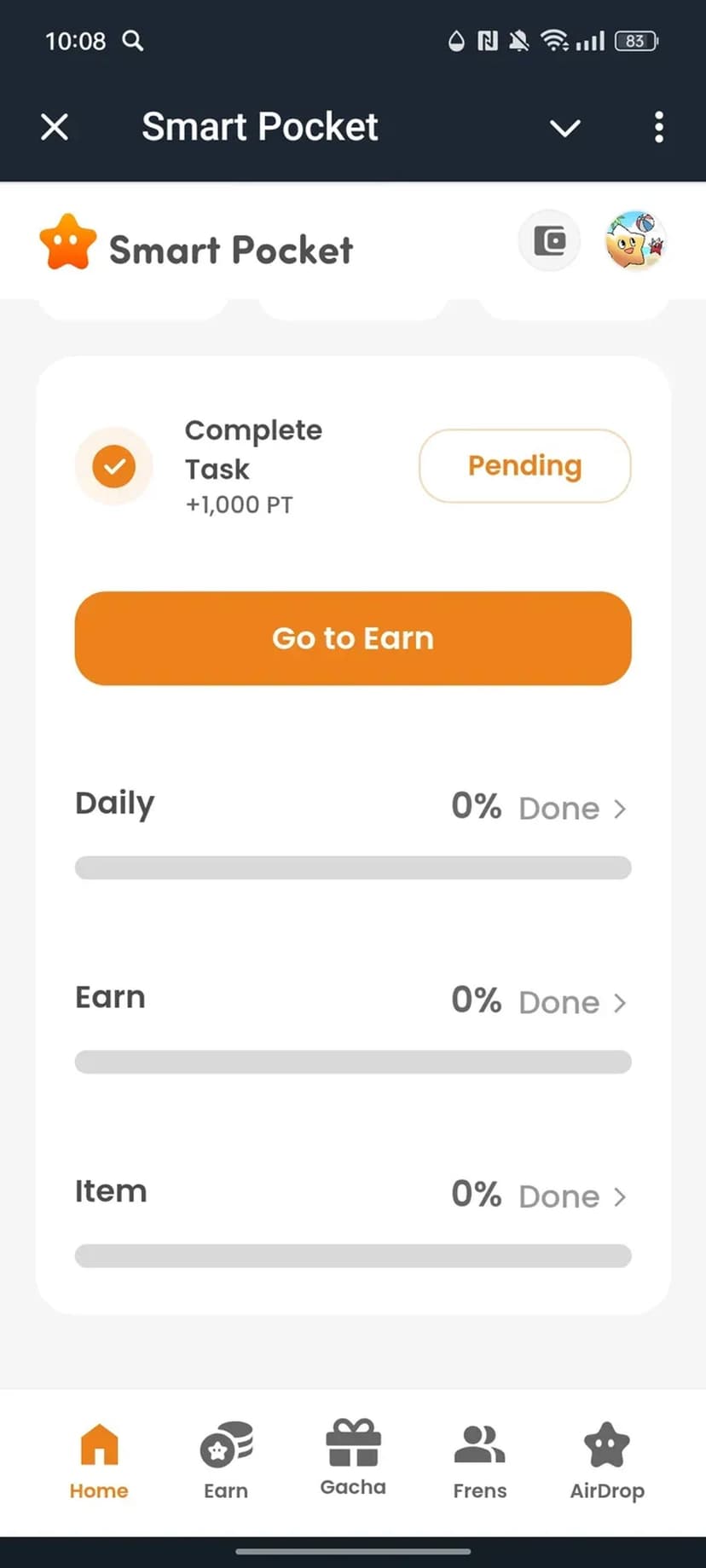The image size is (706, 1568).
Task: Close the Smart Pocket mini app
Action: click(x=55, y=127)
